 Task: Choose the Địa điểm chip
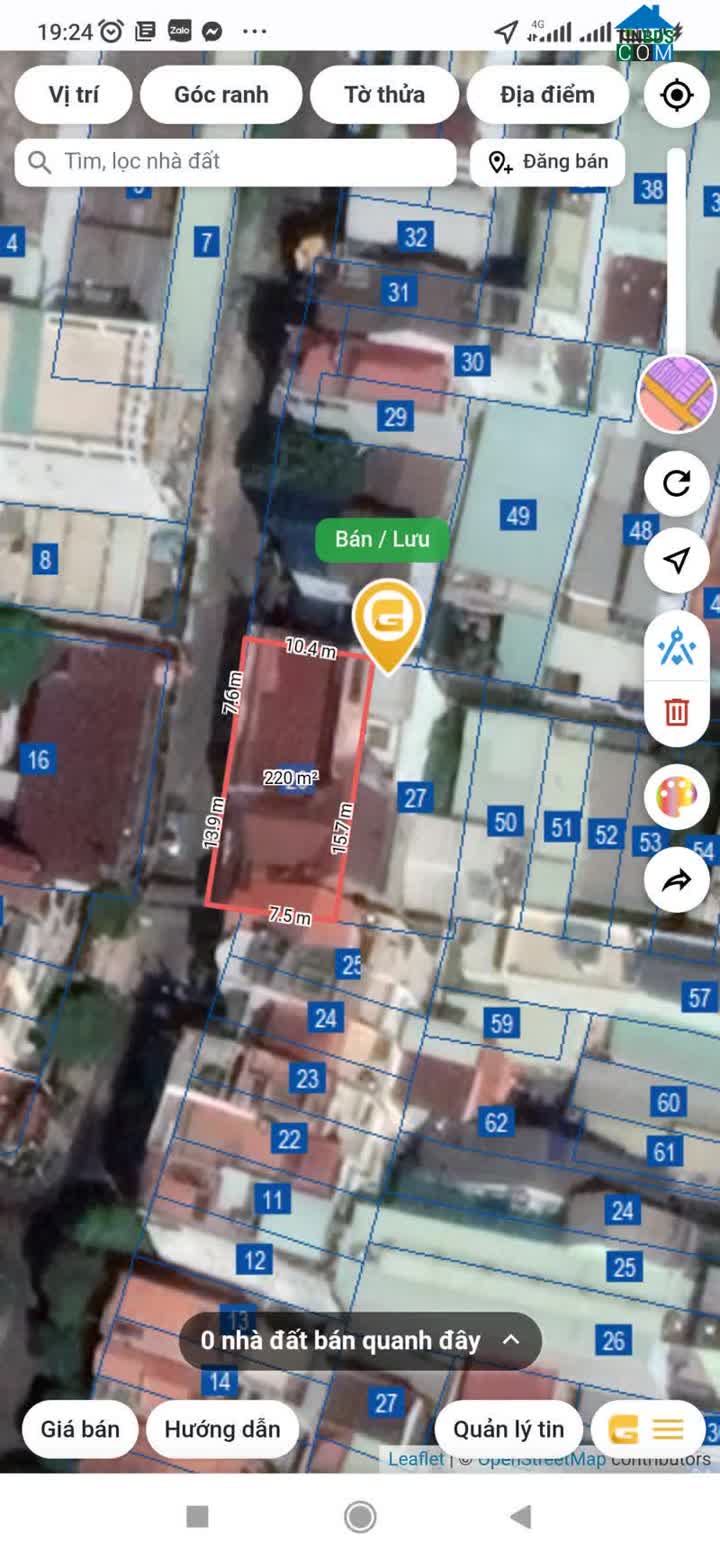click(x=547, y=95)
